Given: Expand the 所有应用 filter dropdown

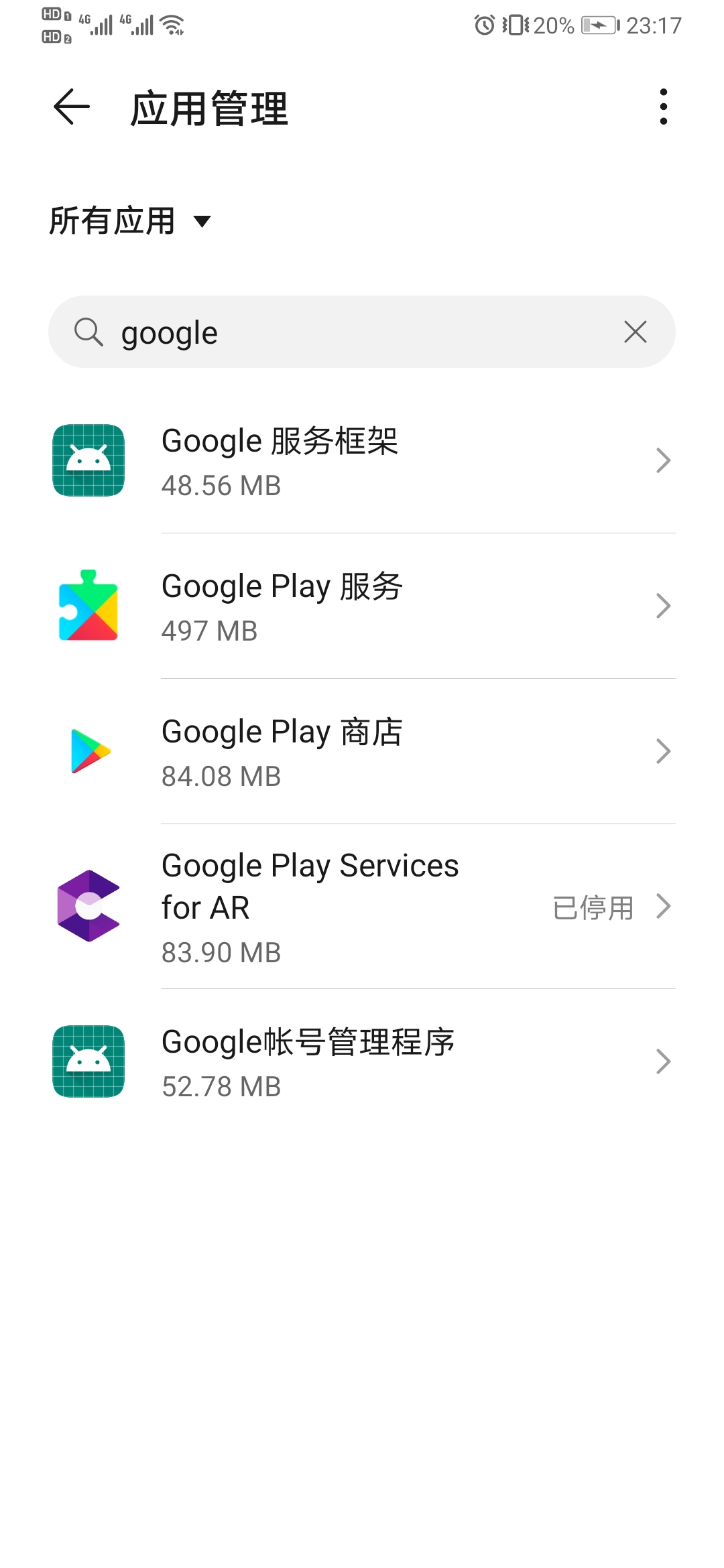Looking at the screenshot, I should click(x=131, y=221).
